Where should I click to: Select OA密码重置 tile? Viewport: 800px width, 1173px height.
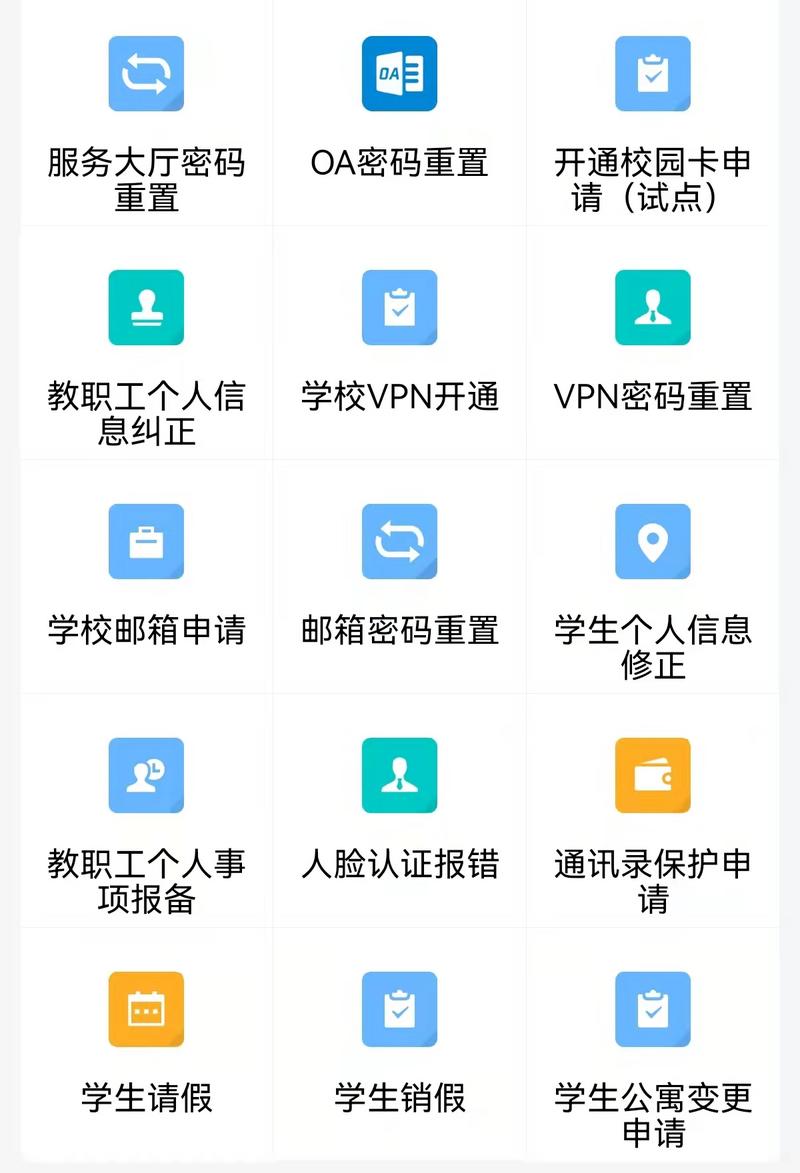coord(399,74)
